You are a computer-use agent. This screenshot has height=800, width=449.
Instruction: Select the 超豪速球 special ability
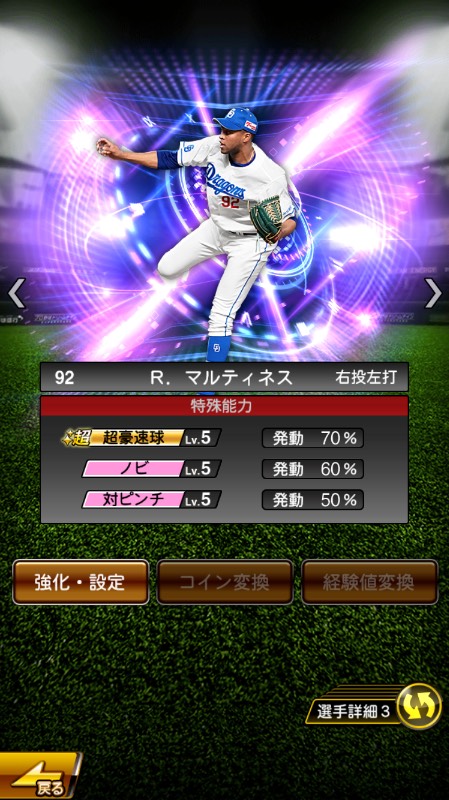[x=142, y=438]
